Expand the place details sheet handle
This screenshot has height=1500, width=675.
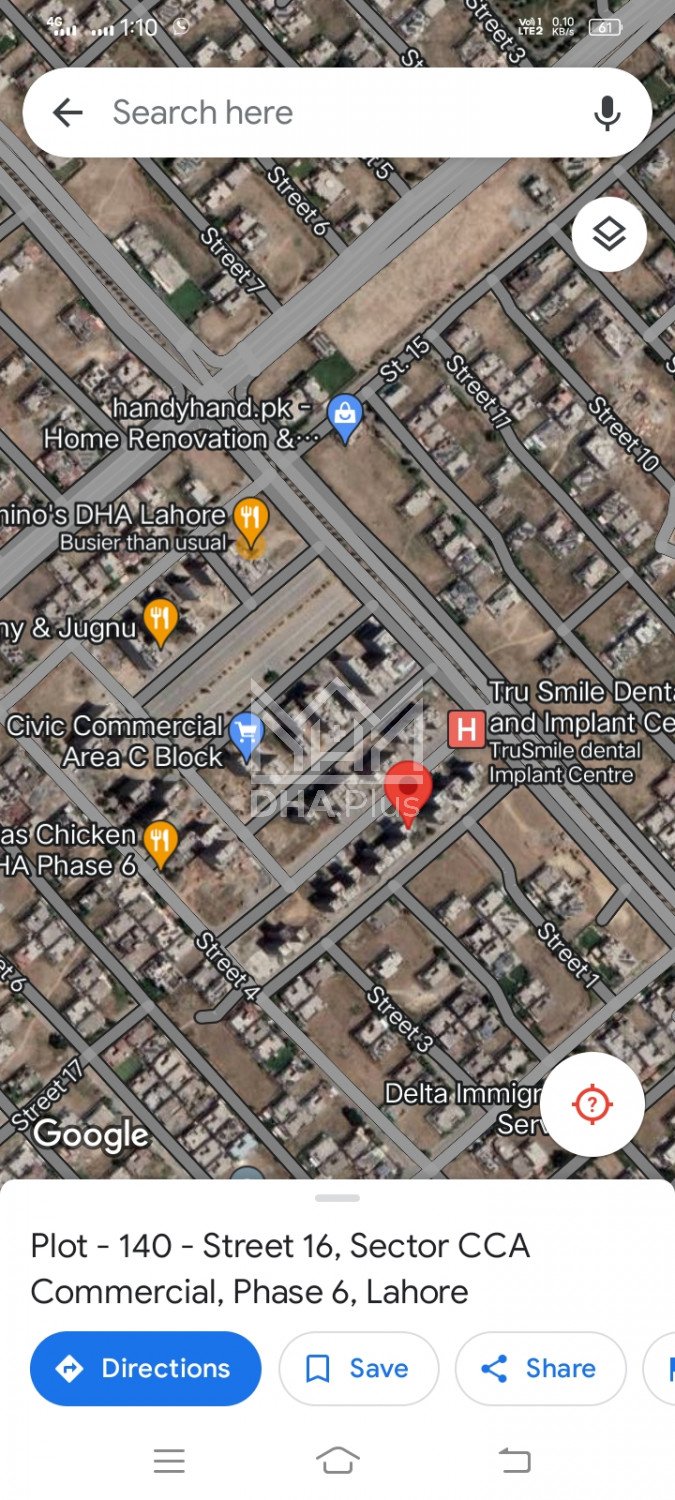click(337, 1197)
